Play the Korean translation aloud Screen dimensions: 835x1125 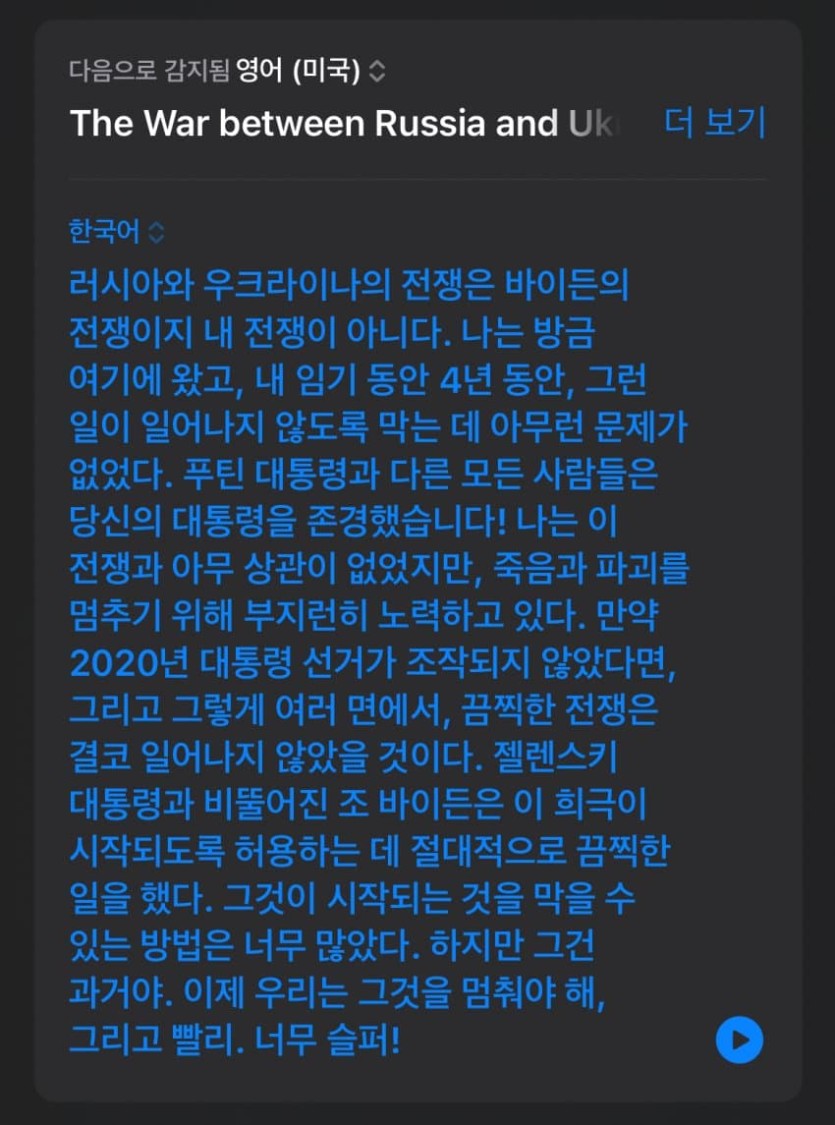coord(739,1040)
